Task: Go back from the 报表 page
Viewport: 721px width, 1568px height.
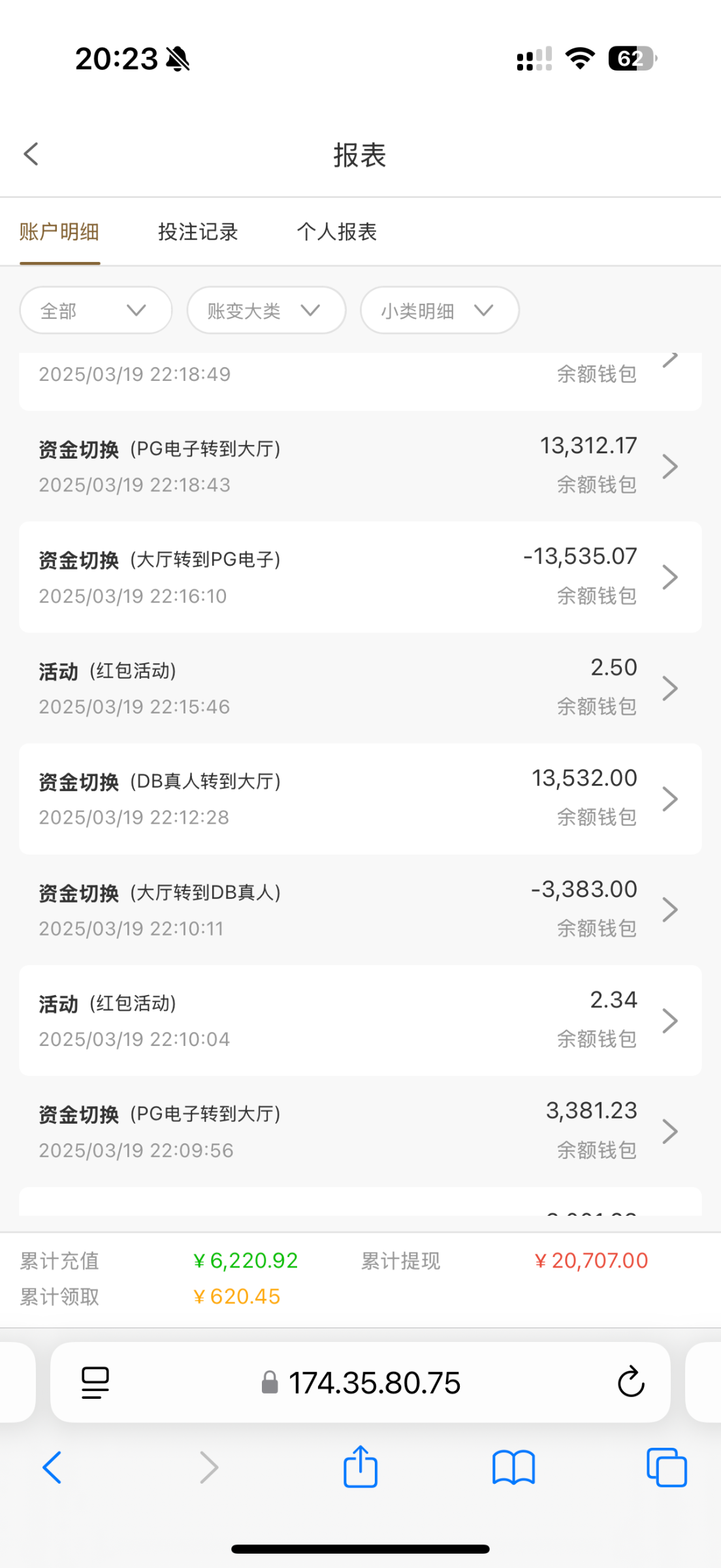Action: coord(31,154)
